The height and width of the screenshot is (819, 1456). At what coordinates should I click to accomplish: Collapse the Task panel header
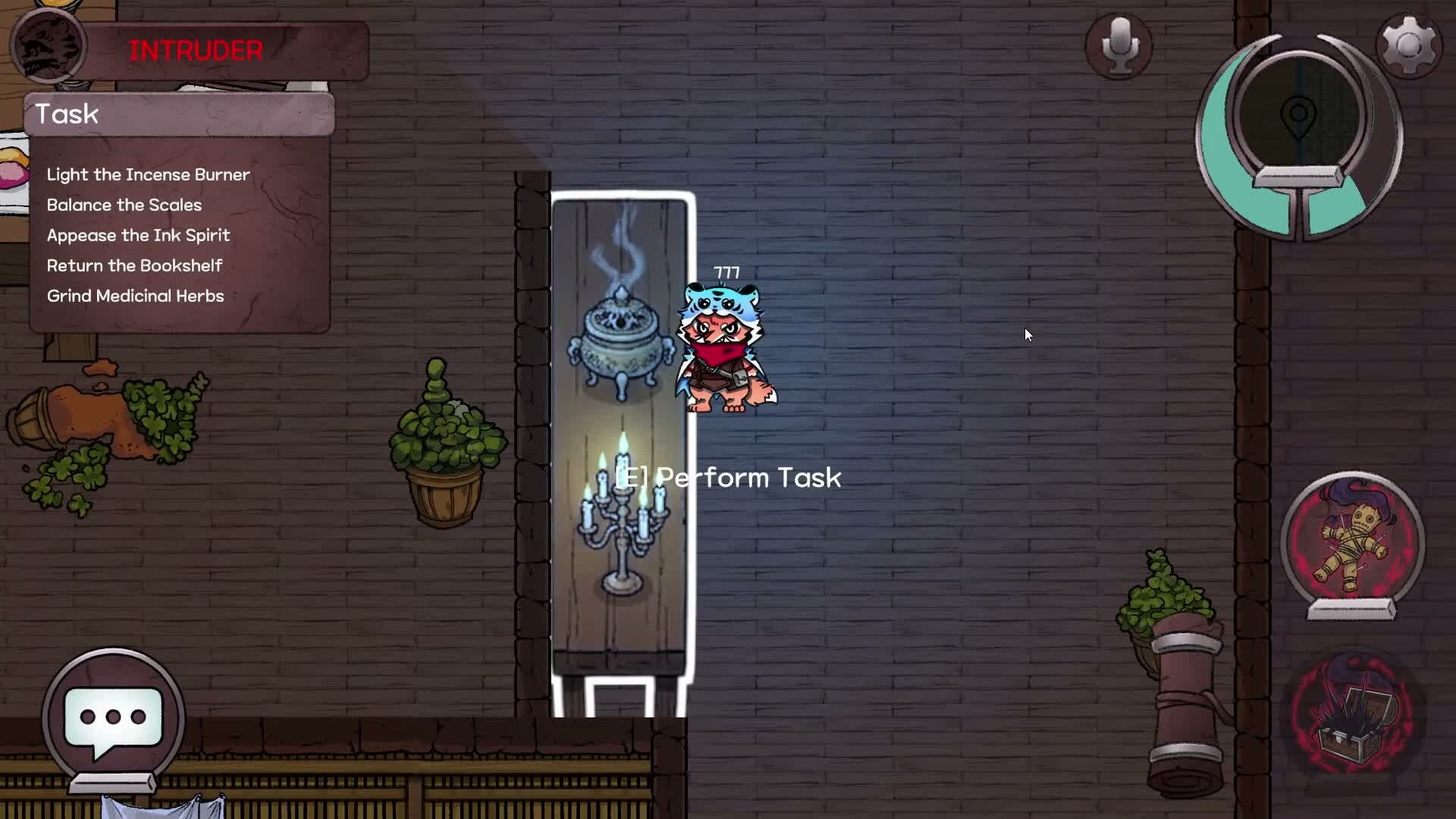(x=180, y=115)
